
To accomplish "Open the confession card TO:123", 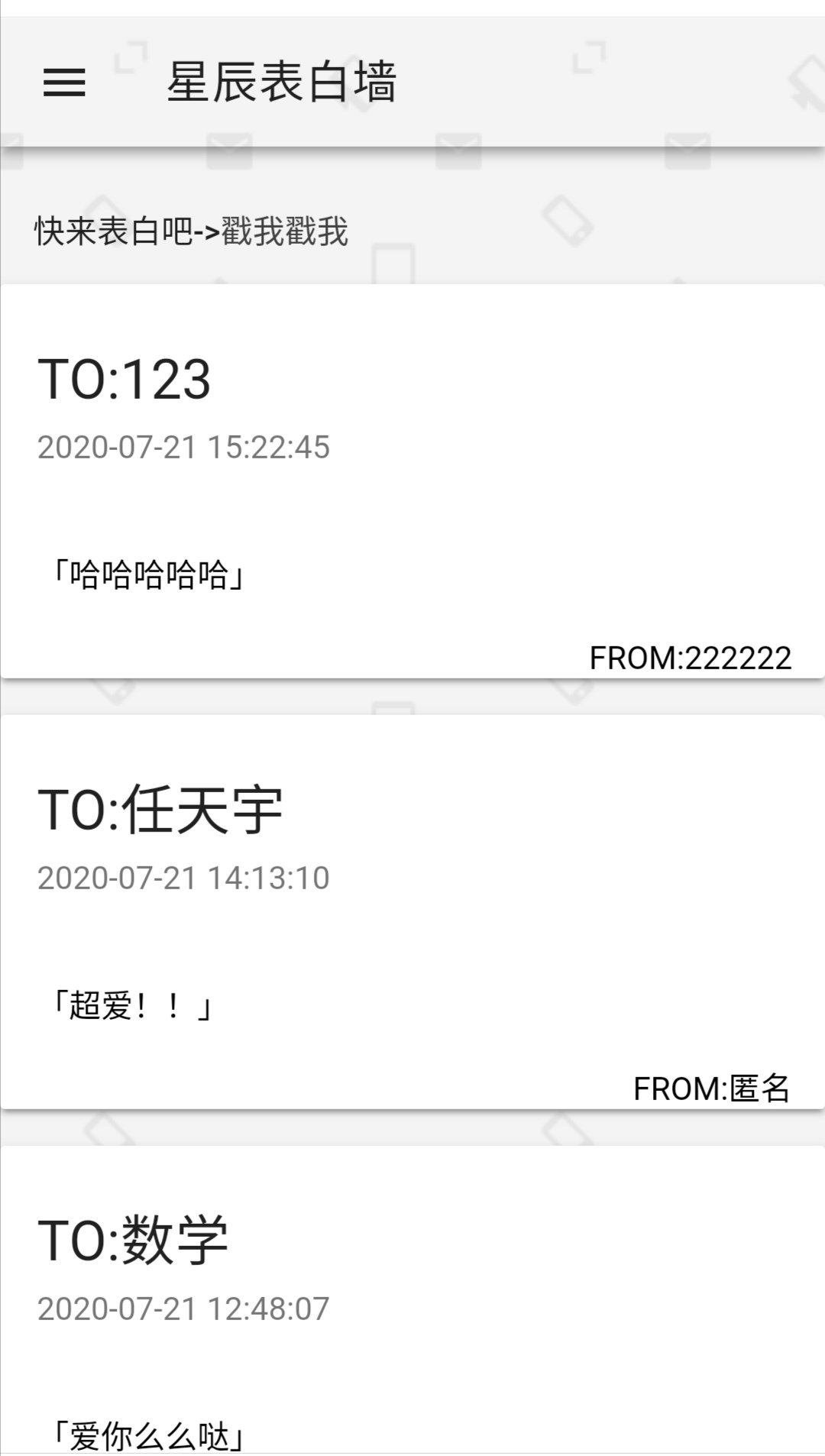I will coord(412,481).
